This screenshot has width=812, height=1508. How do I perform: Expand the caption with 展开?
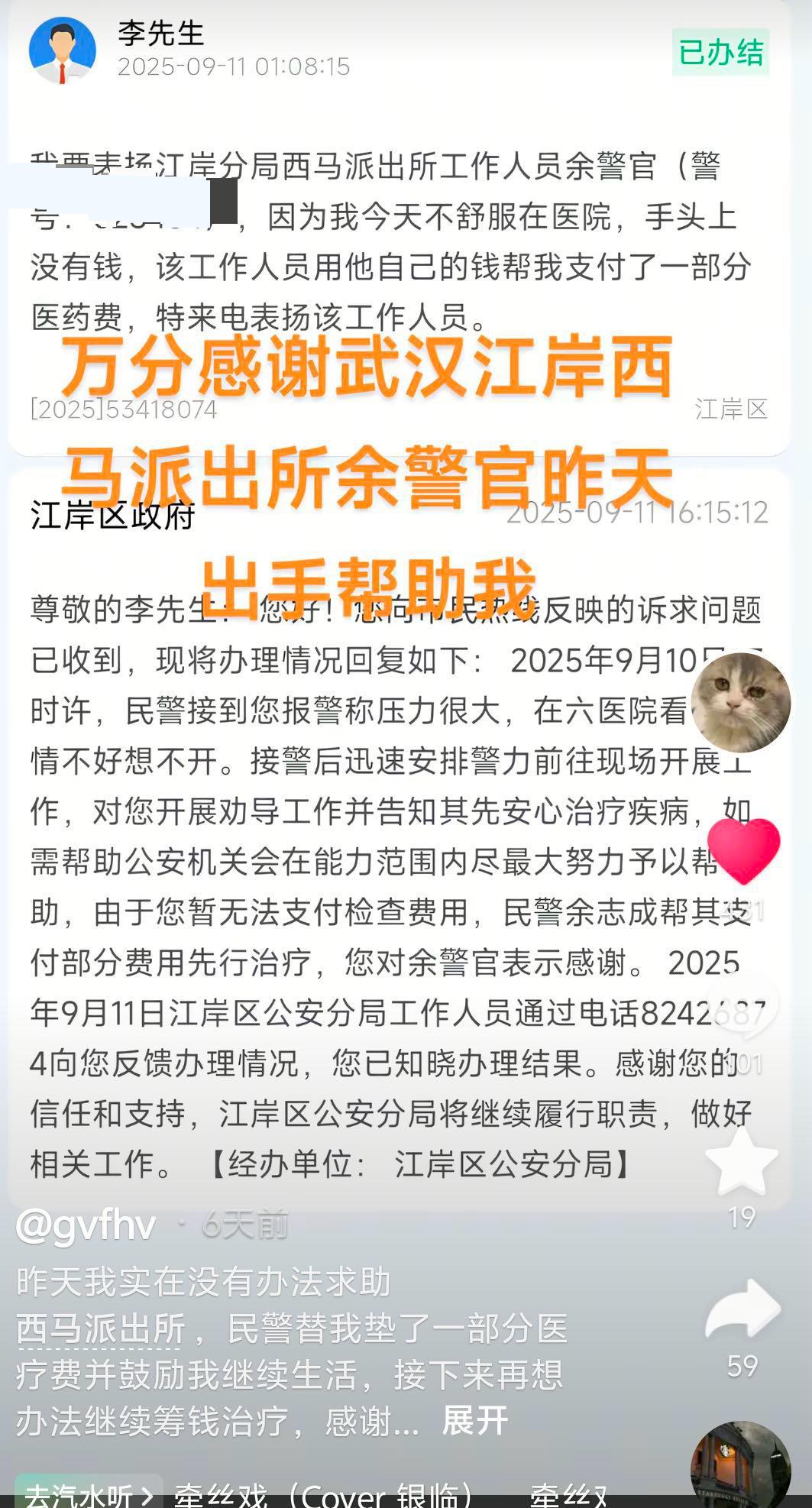[x=474, y=1421]
